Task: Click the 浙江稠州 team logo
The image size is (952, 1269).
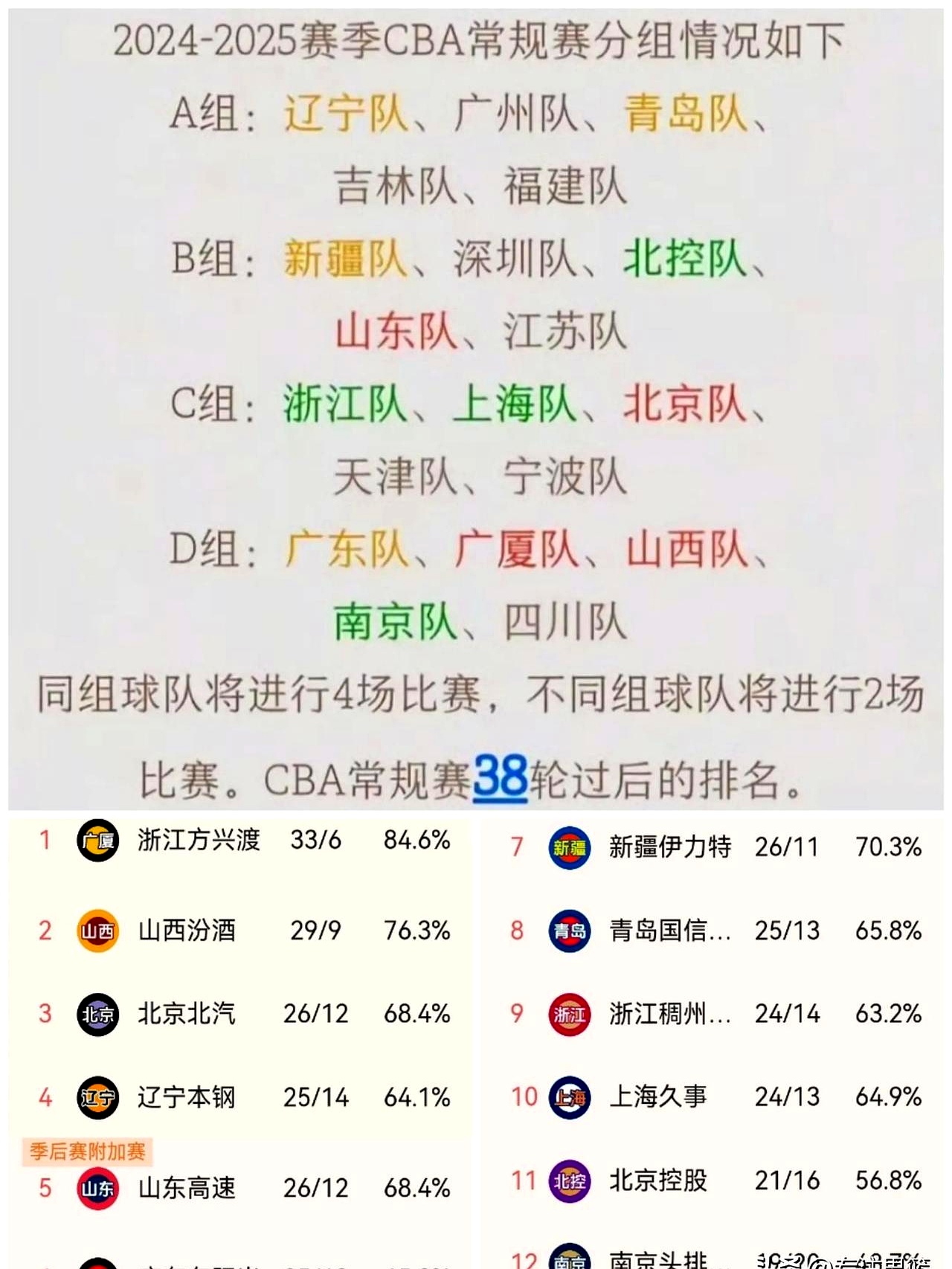Action: (567, 1014)
